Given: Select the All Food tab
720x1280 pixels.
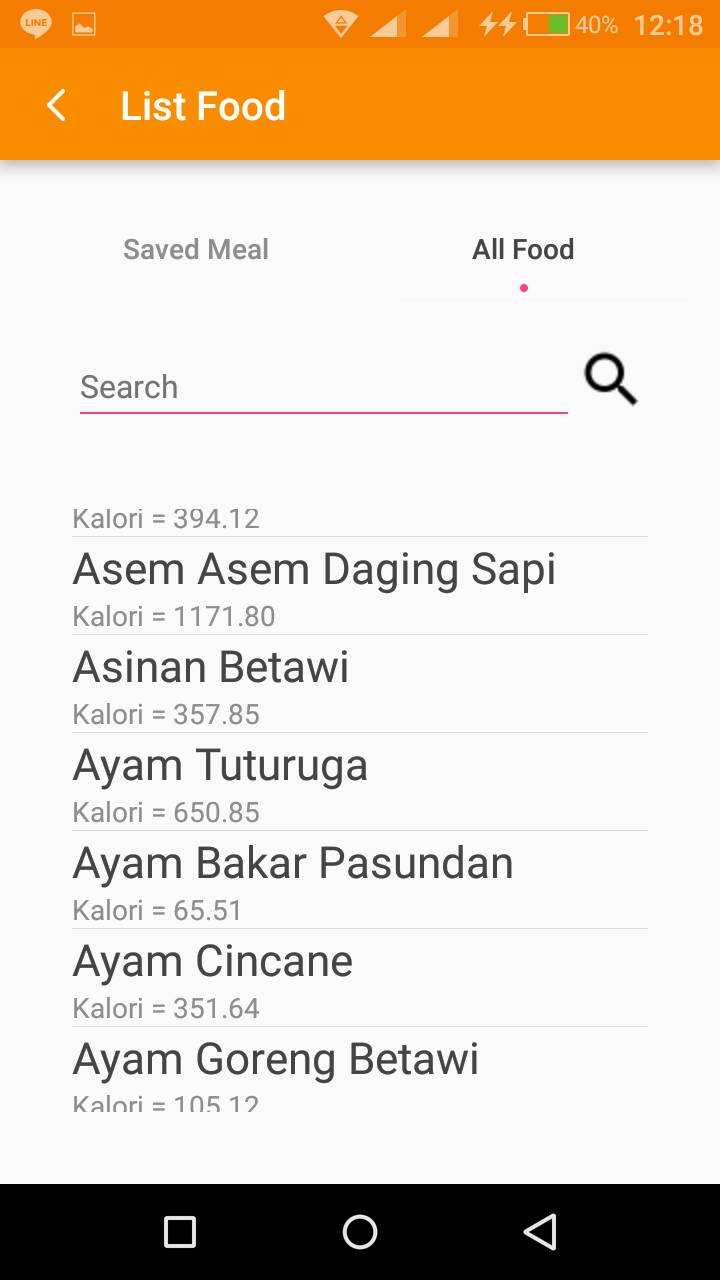Looking at the screenshot, I should (523, 249).
